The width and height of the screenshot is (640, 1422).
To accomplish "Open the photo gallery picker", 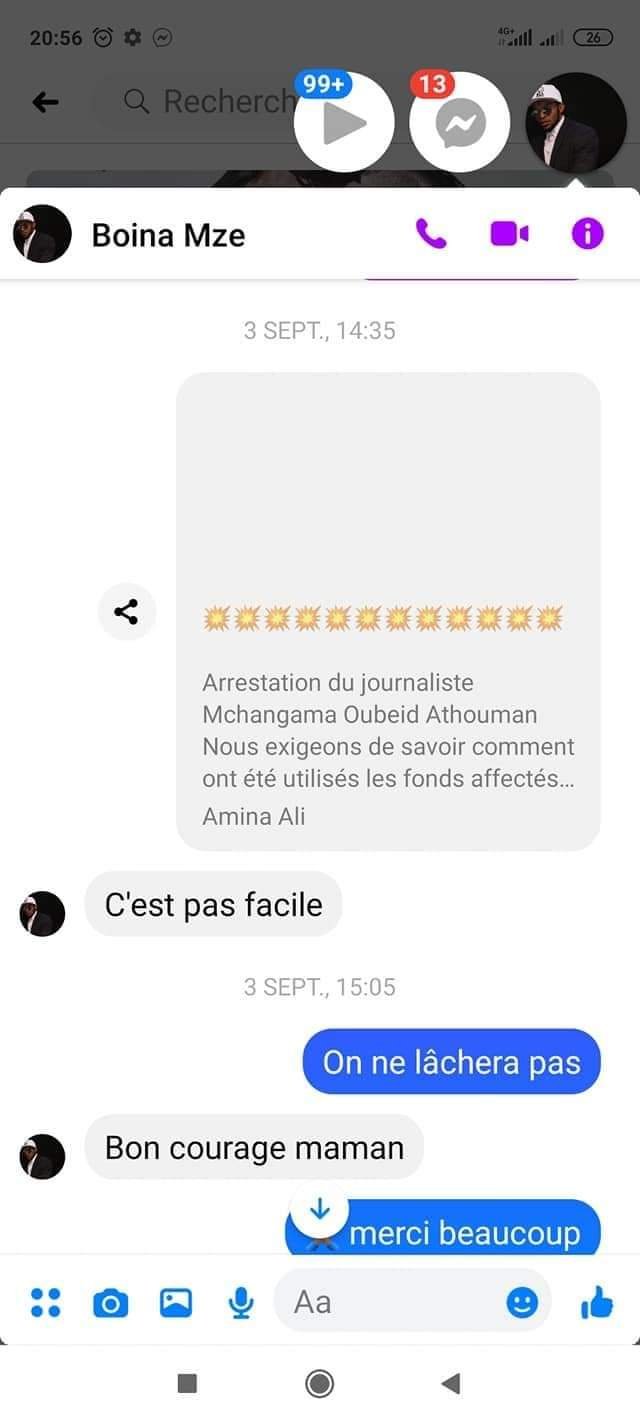I will (x=176, y=1302).
